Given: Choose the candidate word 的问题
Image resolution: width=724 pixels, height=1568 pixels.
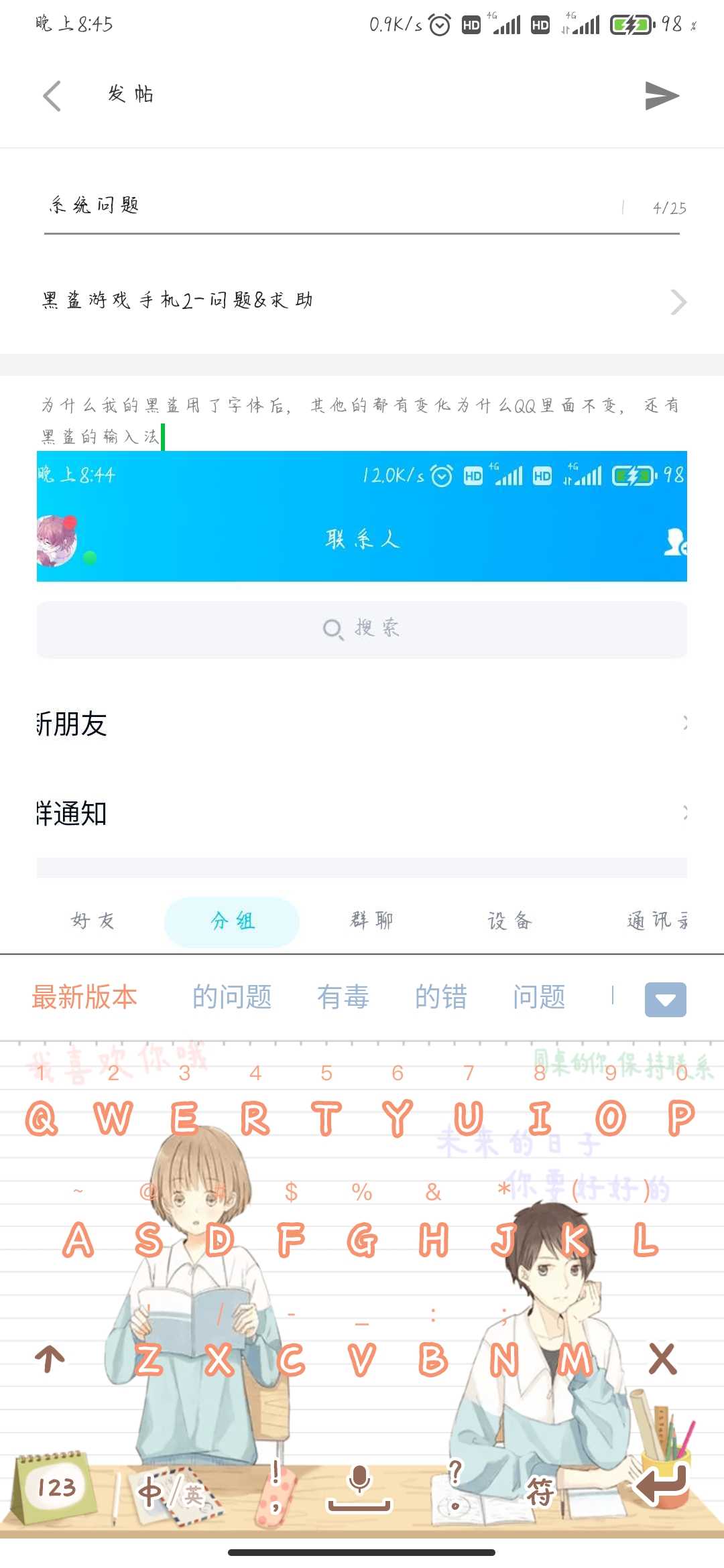Looking at the screenshot, I should [232, 997].
